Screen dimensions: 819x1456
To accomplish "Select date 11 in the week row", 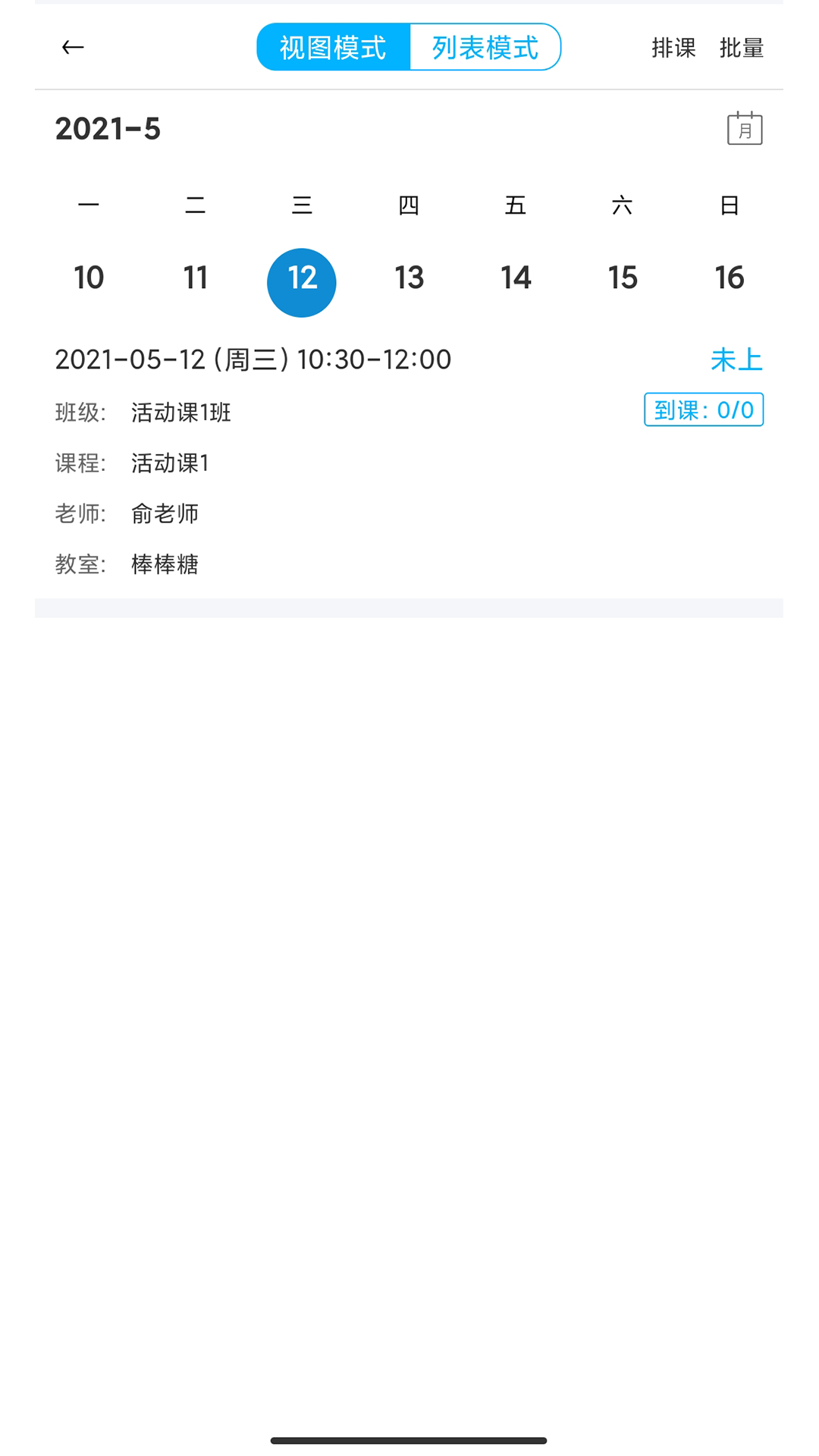I will (195, 277).
